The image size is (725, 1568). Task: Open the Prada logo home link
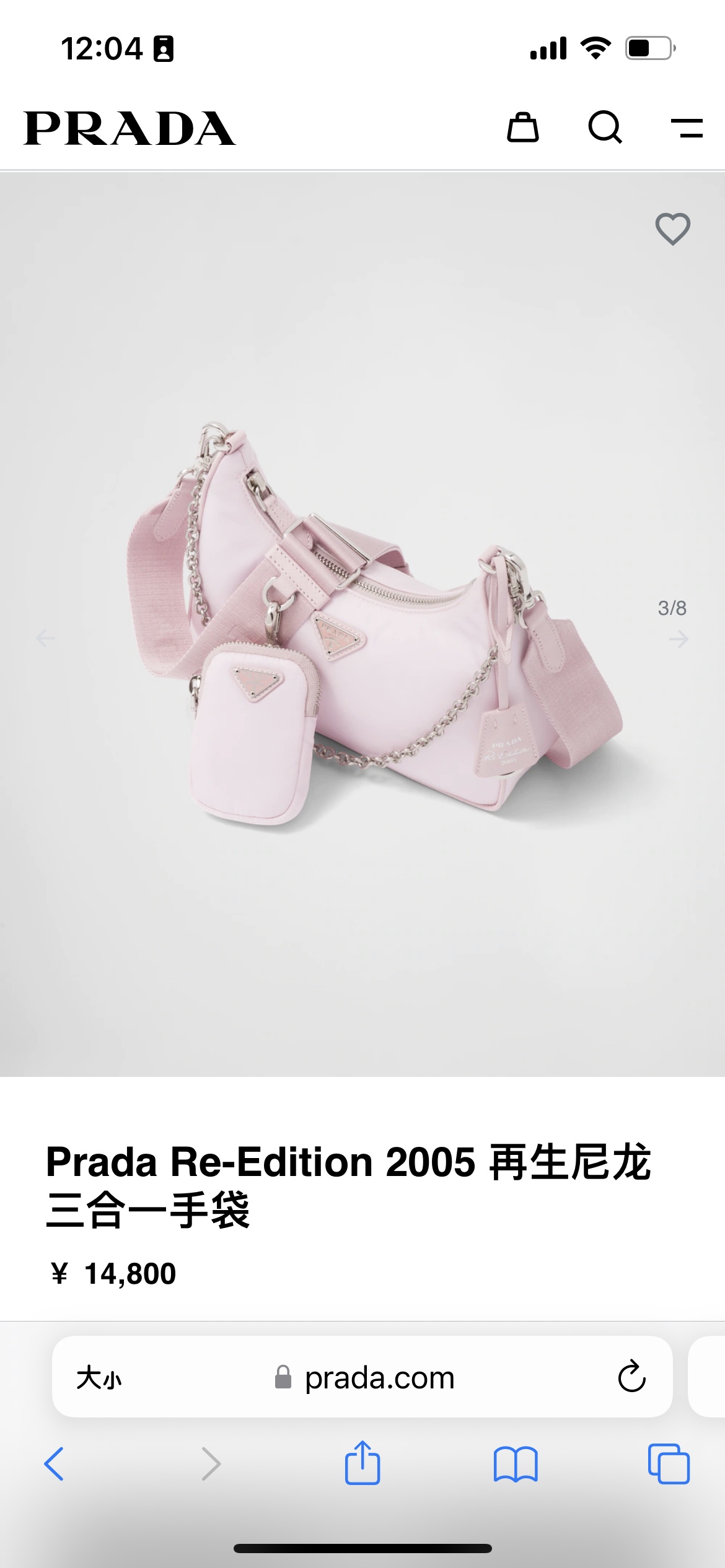coord(130,129)
